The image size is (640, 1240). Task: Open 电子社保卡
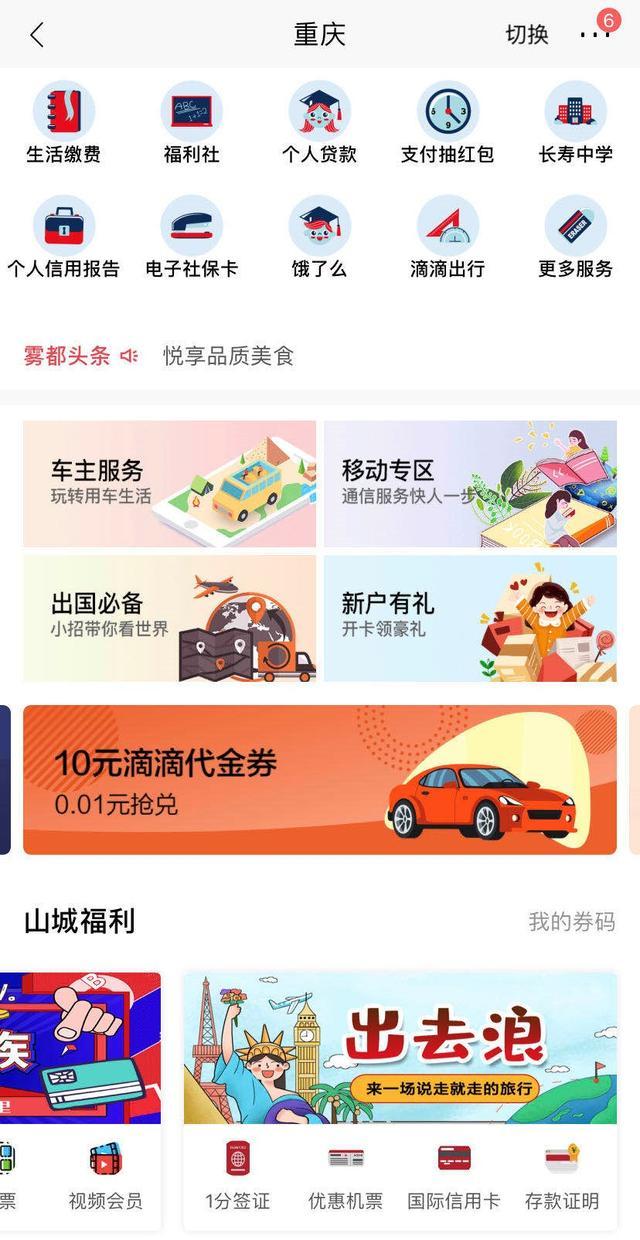(x=191, y=238)
